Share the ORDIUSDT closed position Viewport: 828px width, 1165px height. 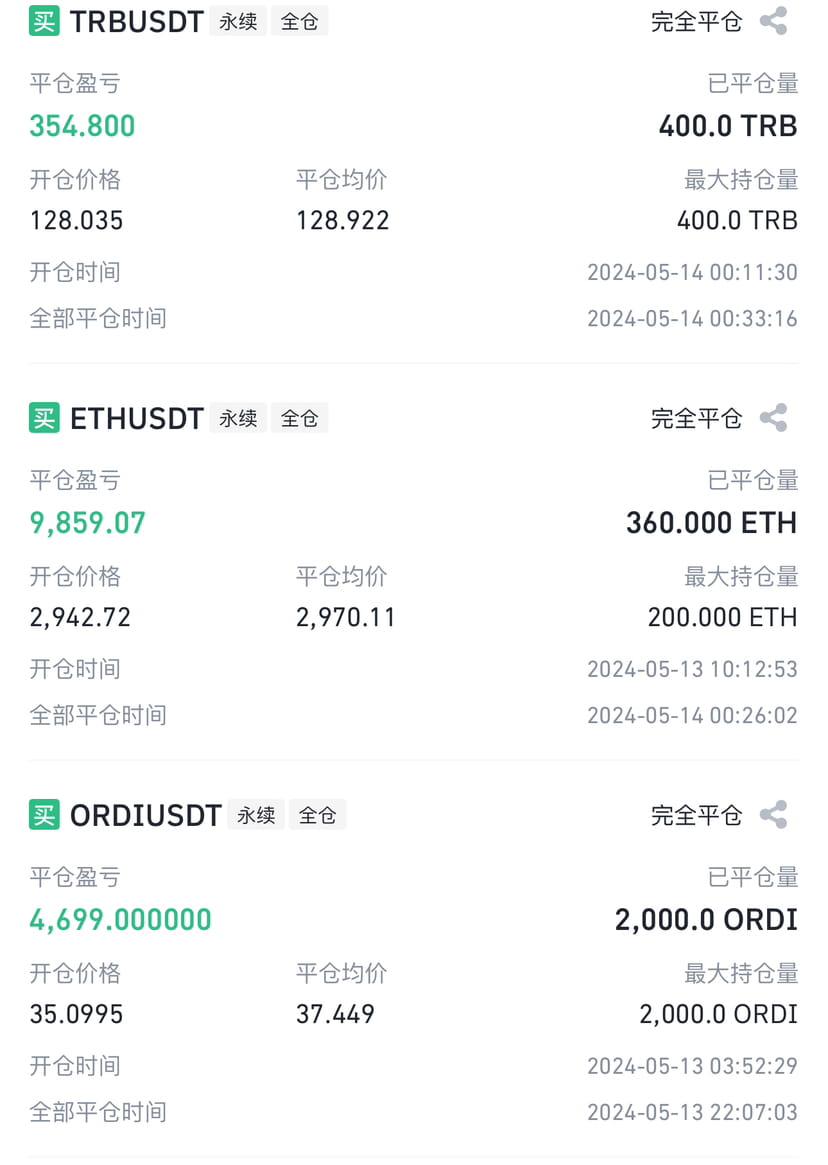[x=773, y=814]
